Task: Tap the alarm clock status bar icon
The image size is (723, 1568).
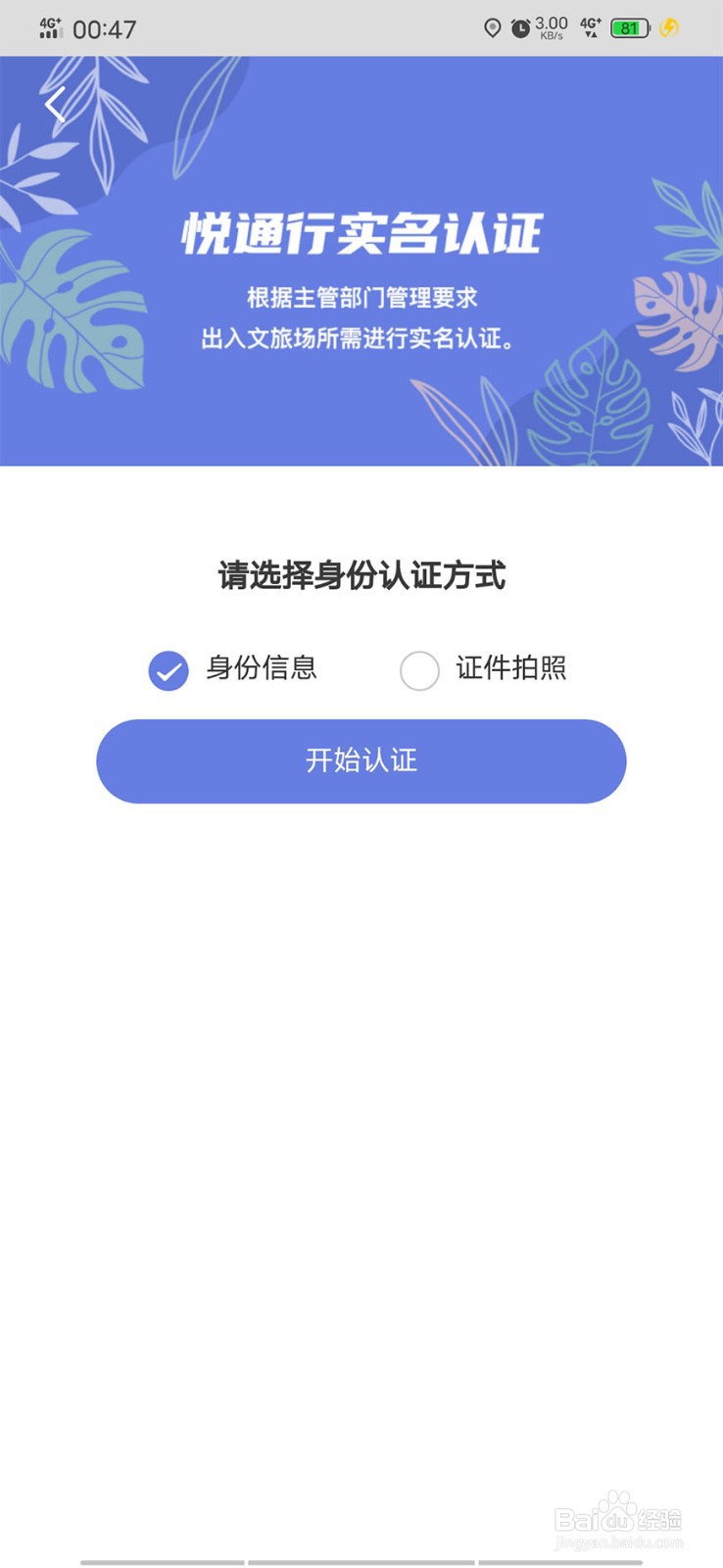Action: click(519, 28)
